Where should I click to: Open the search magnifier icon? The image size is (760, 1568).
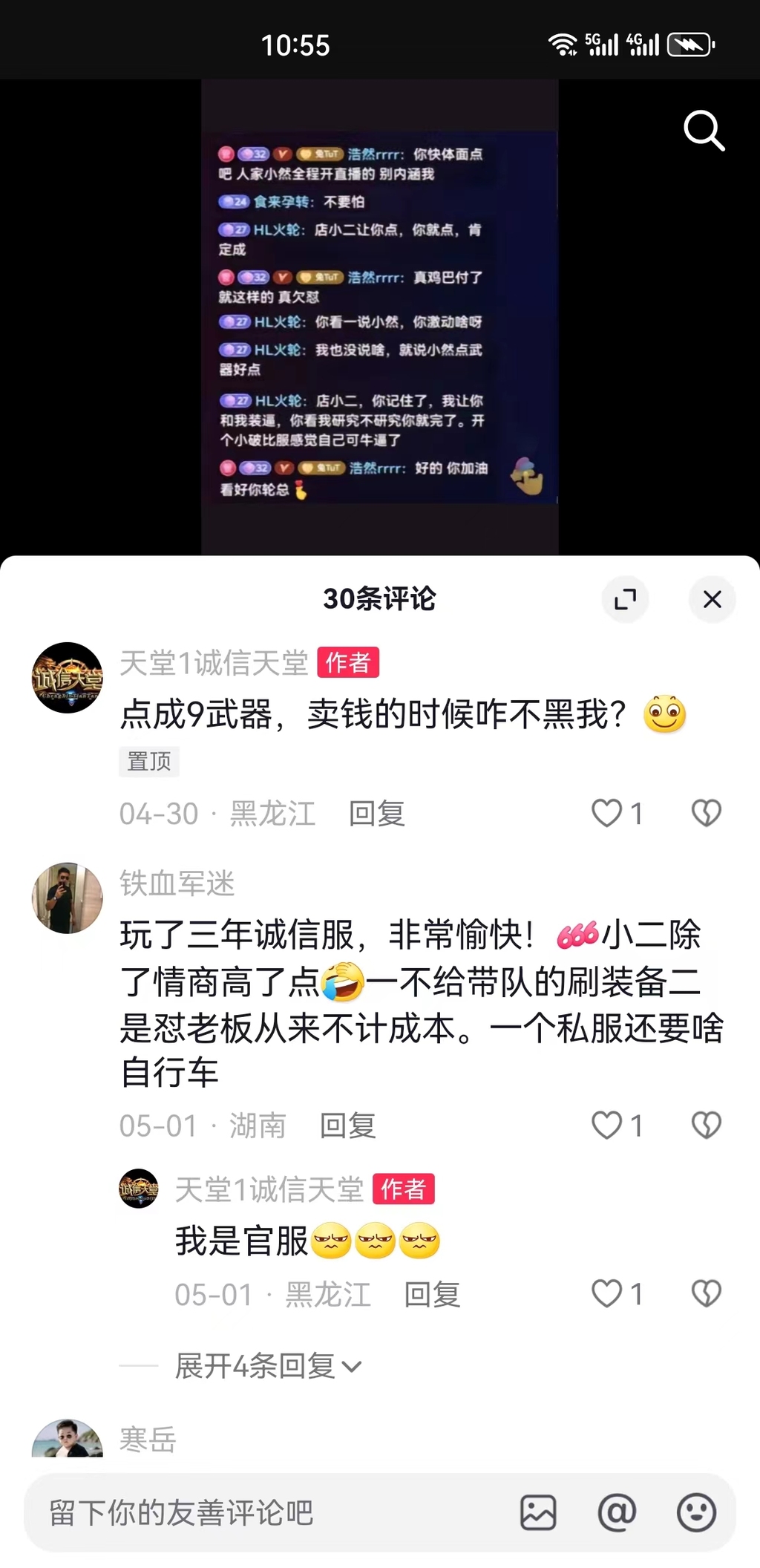coord(704,131)
